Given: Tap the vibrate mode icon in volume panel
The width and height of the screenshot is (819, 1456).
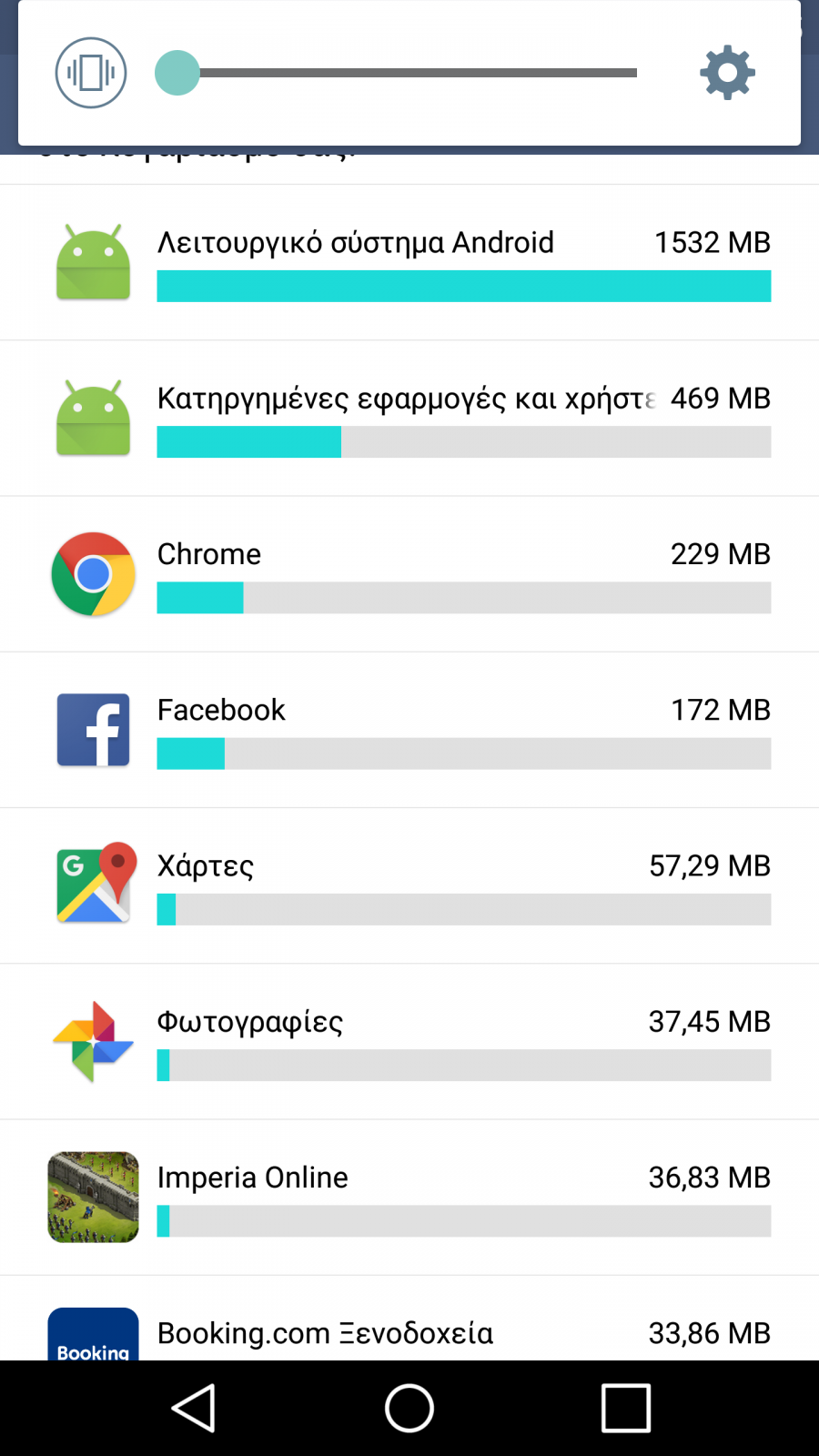Looking at the screenshot, I should point(90,73).
